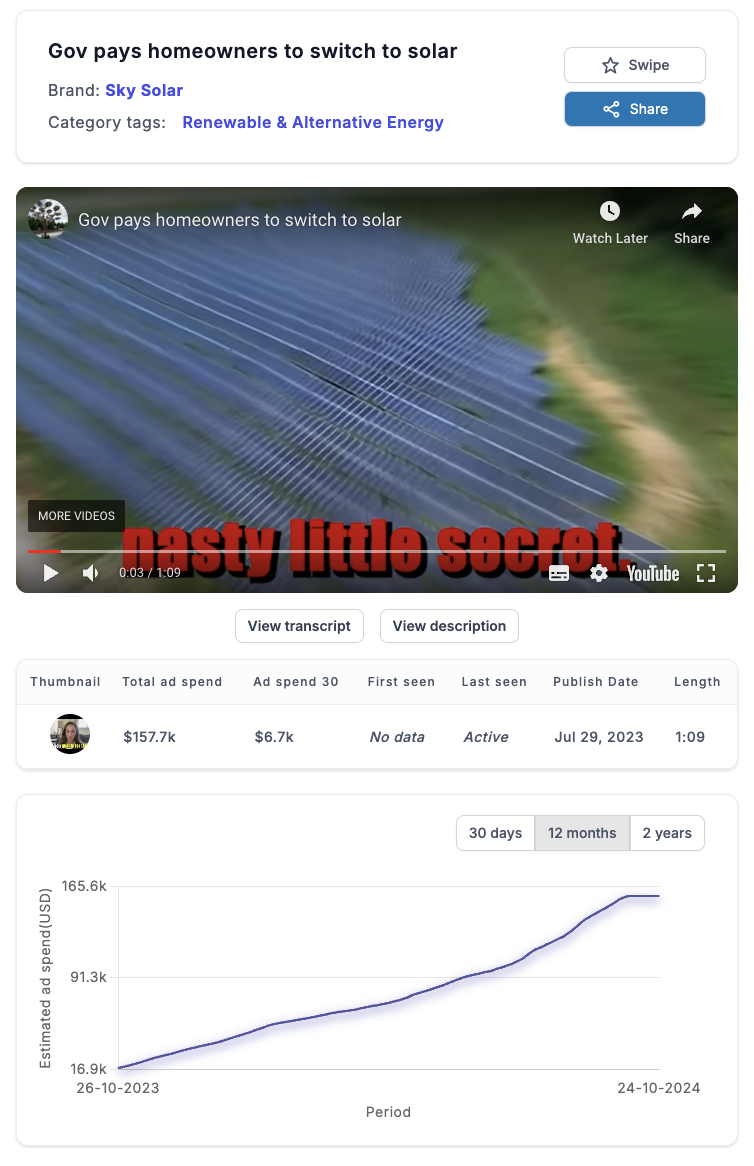Image resolution: width=754 pixels, height=1166 pixels.
Task: Open video player settings gear
Action: coord(599,573)
